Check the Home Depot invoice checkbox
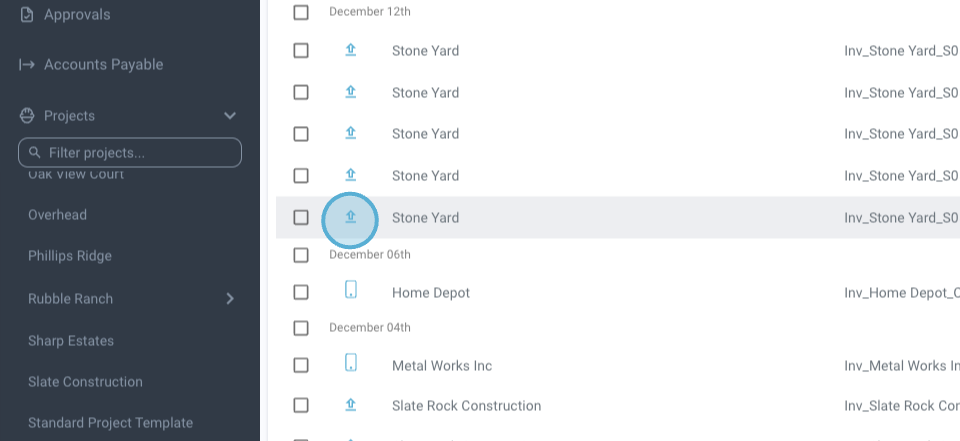 click(301, 293)
